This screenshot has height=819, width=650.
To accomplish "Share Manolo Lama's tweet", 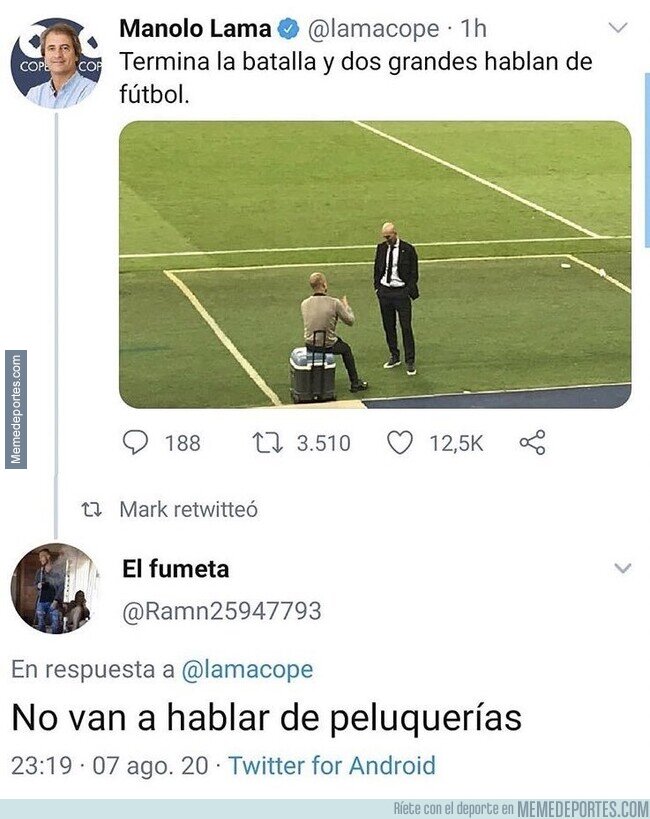I will [x=532, y=442].
